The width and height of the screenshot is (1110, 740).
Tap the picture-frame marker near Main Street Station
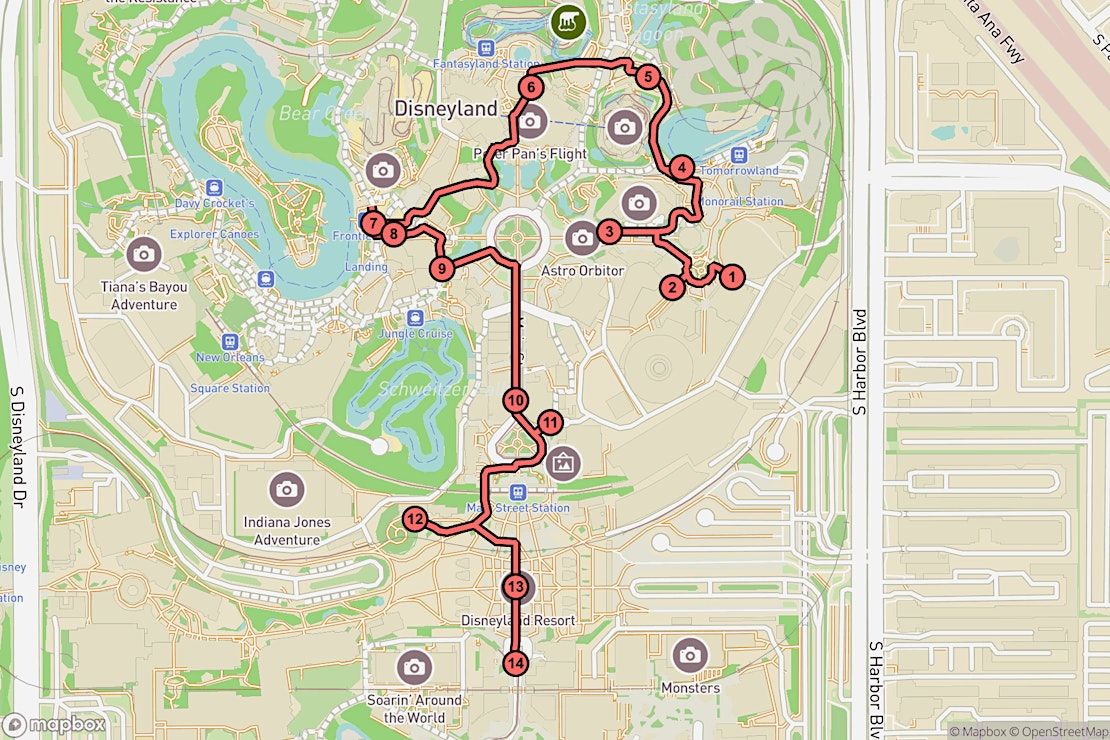564,463
